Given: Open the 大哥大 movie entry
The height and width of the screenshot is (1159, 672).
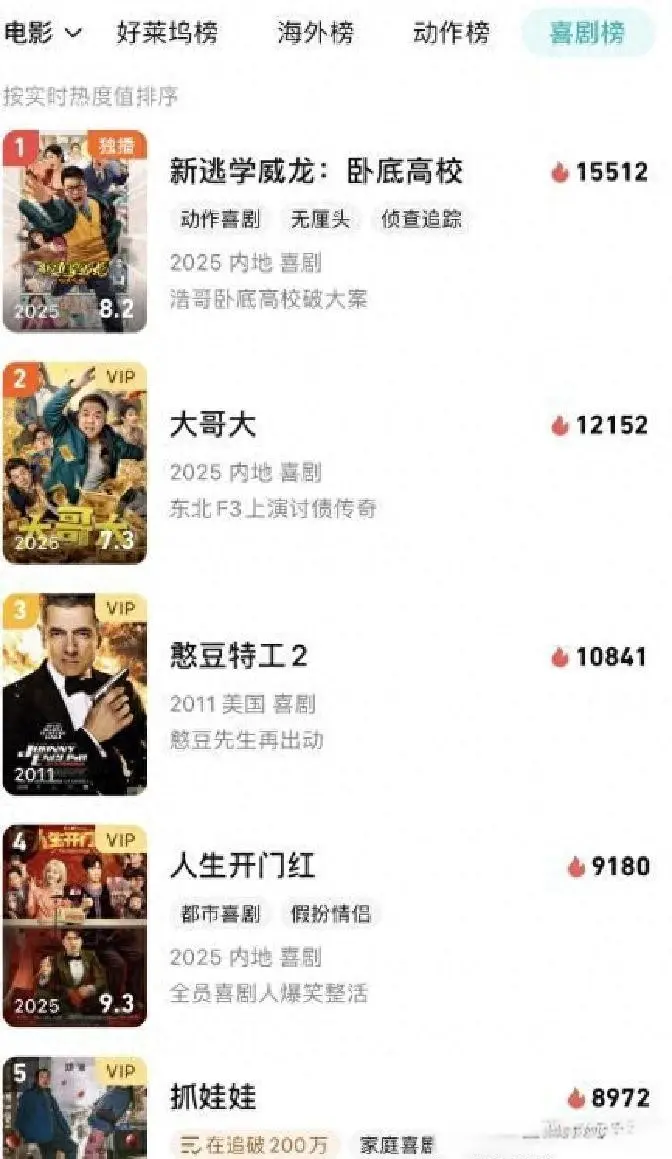Looking at the screenshot, I should (213, 424).
